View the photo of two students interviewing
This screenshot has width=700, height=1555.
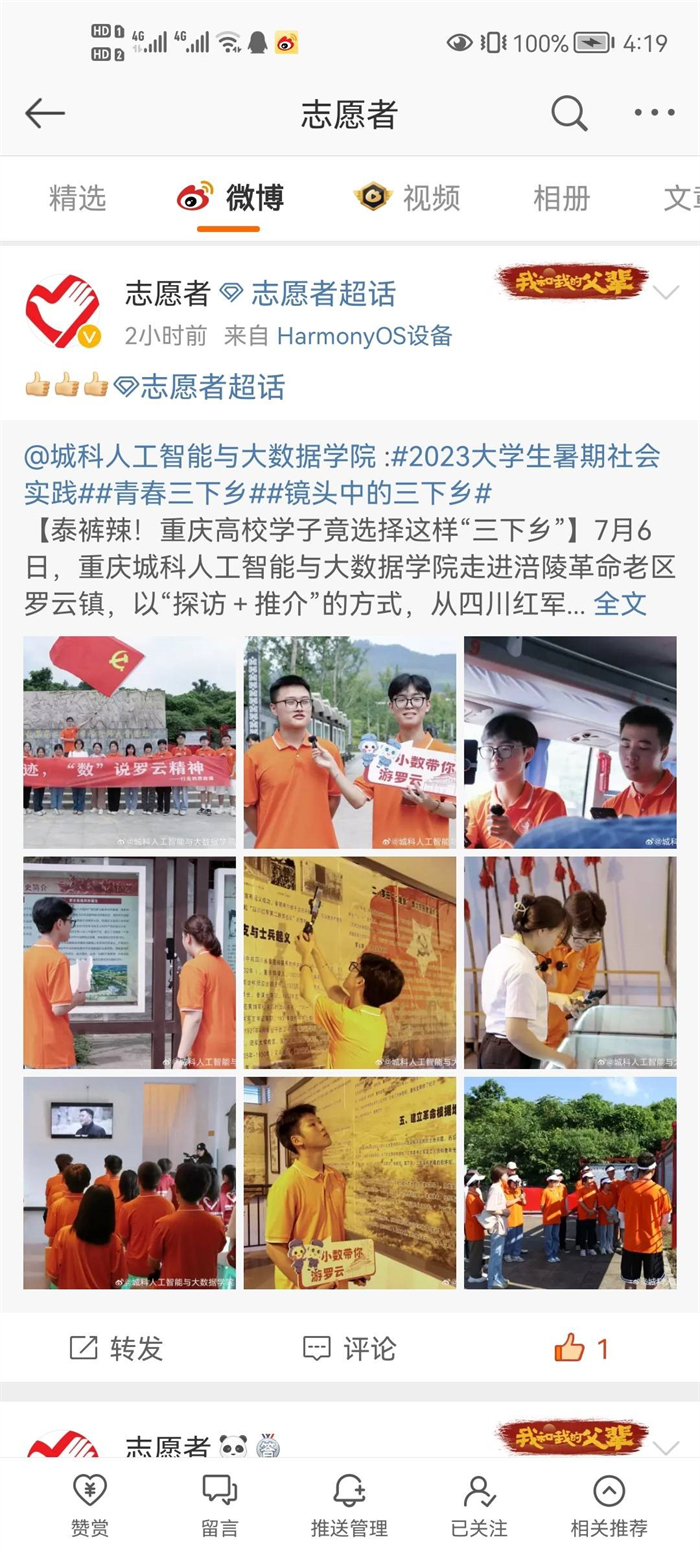click(350, 742)
